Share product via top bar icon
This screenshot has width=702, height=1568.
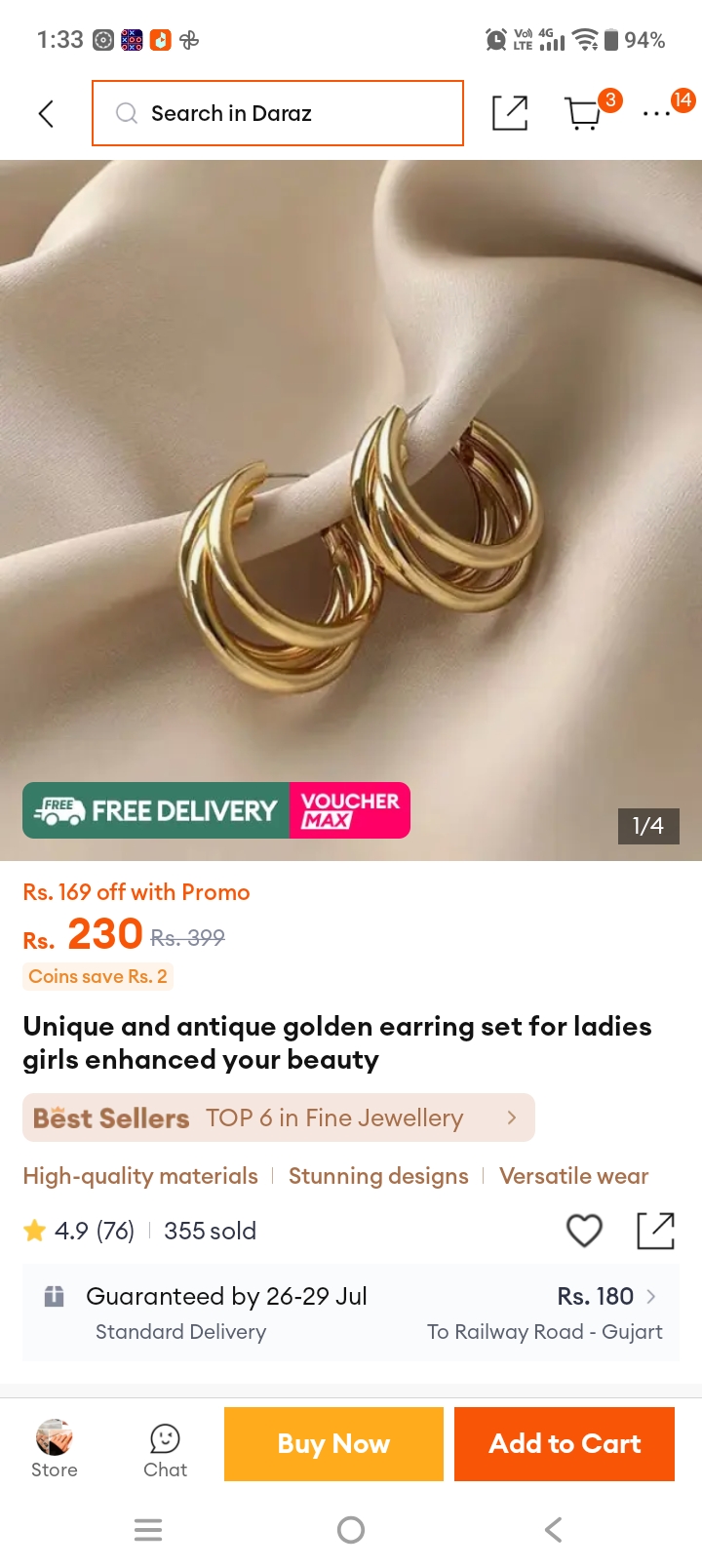[x=510, y=113]
